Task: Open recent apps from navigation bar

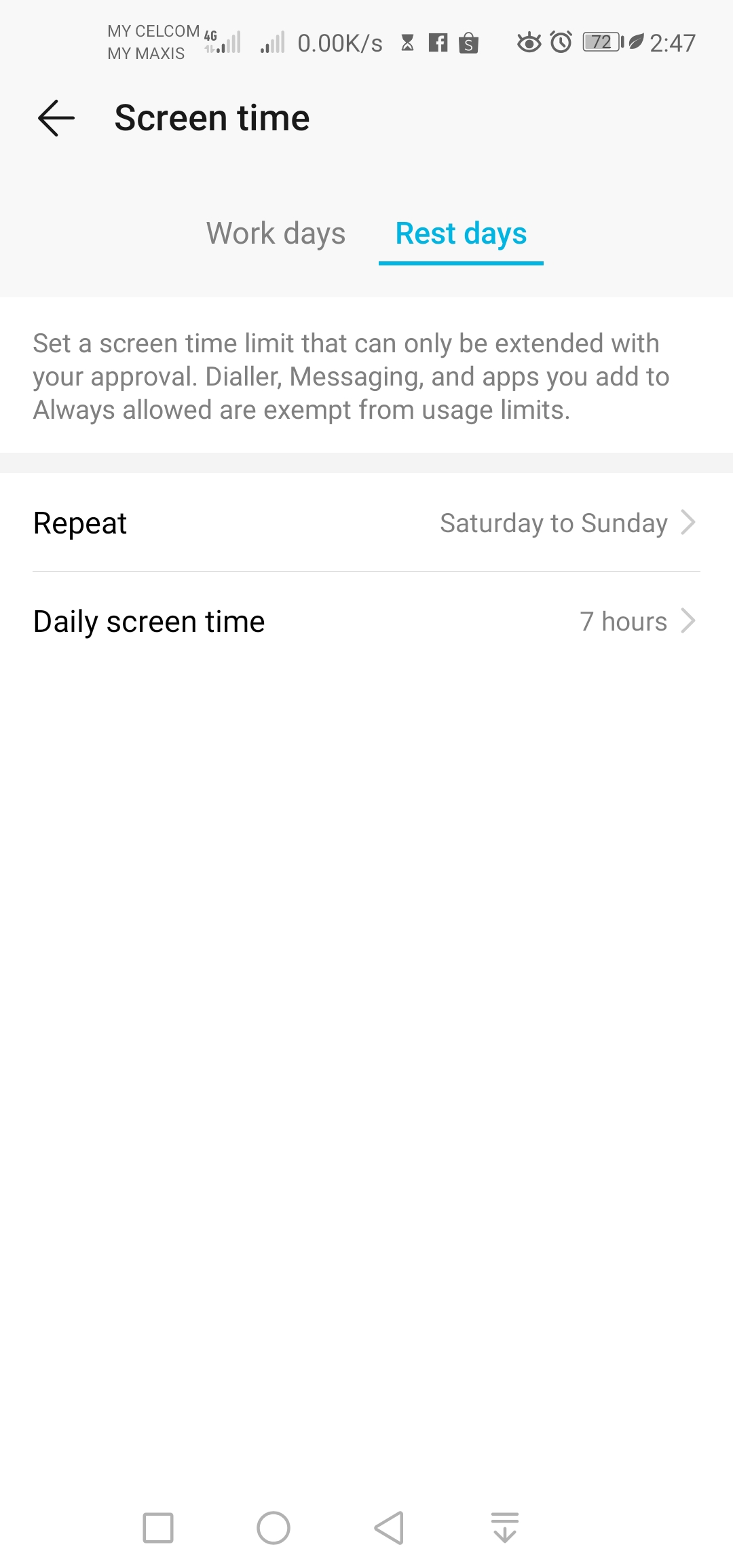Action: [x=158, y=1528]
